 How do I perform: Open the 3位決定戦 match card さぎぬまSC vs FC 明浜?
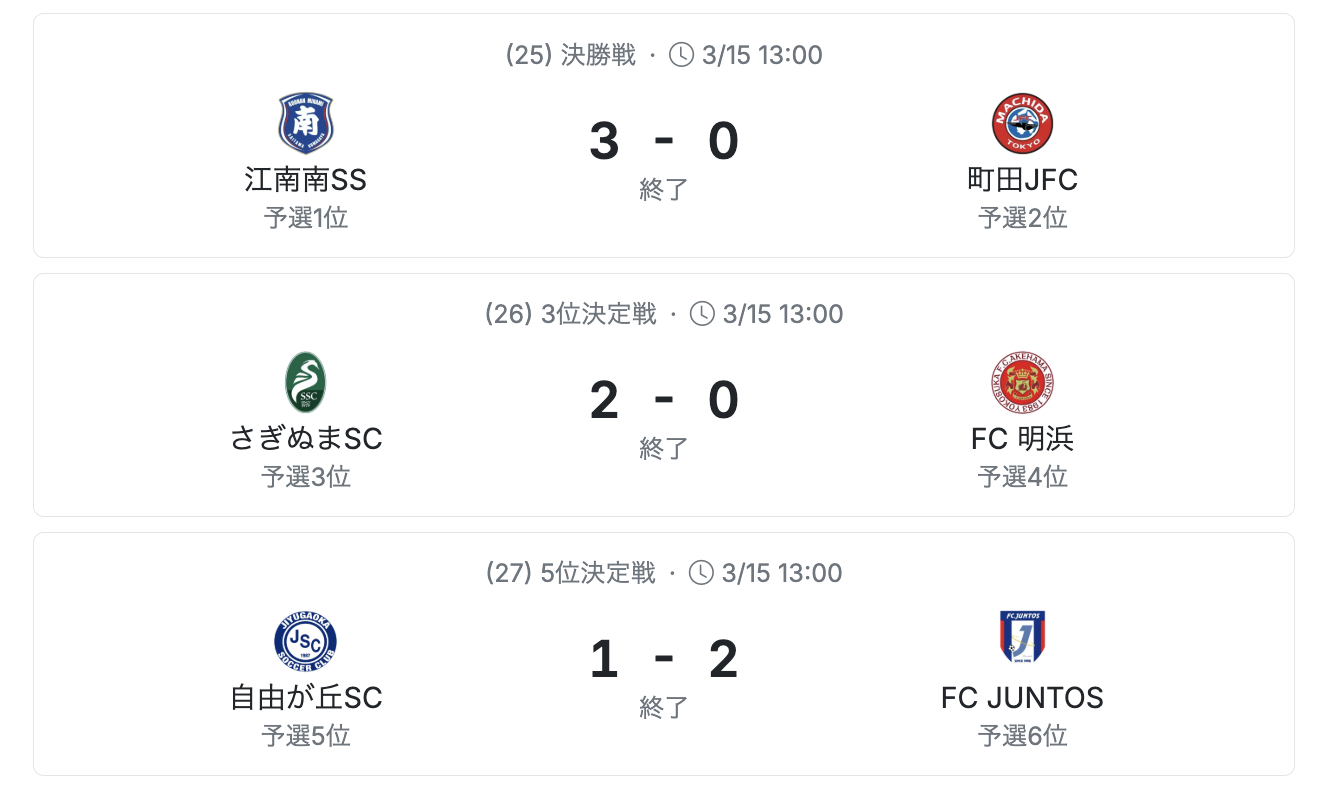coord(663,396)
